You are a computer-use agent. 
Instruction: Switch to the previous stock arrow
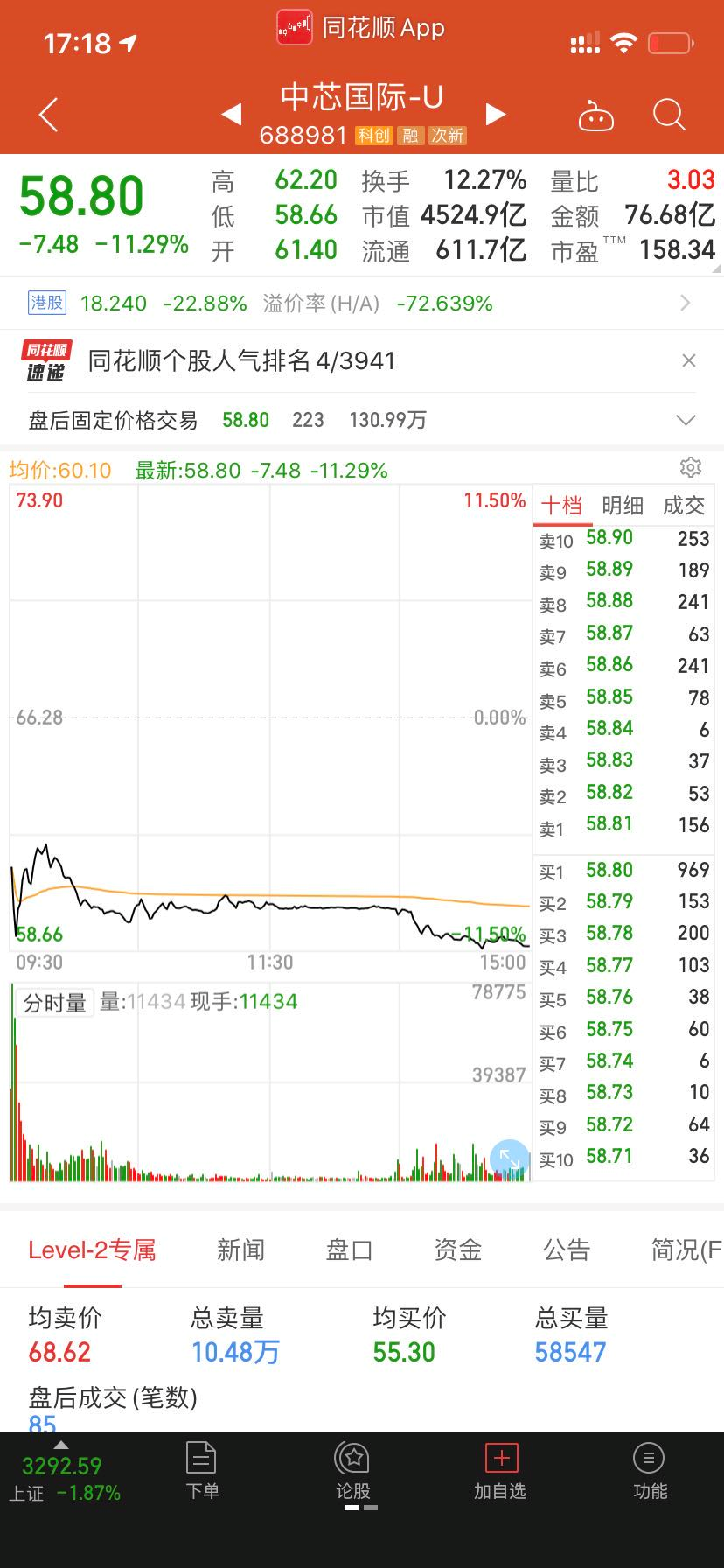232,115
